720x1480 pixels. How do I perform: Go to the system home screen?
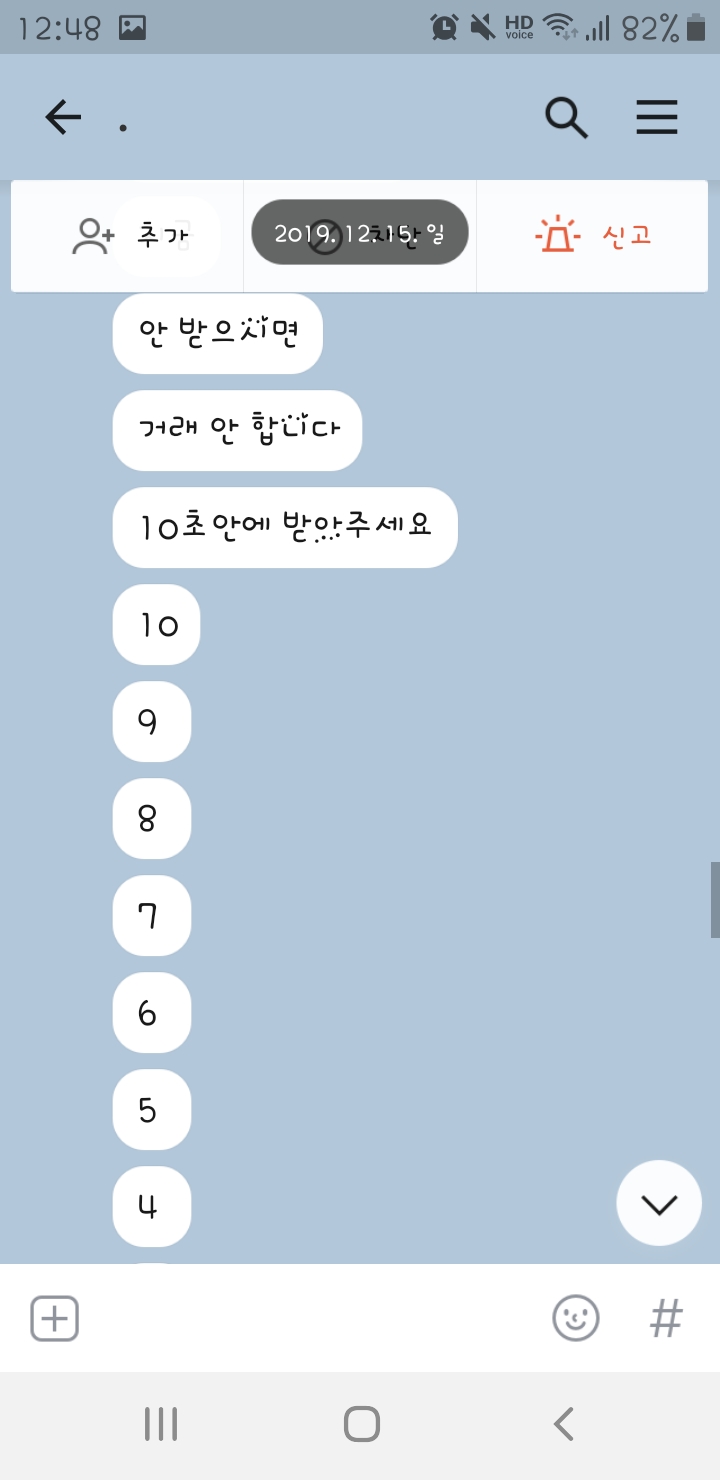[361, 1424]
